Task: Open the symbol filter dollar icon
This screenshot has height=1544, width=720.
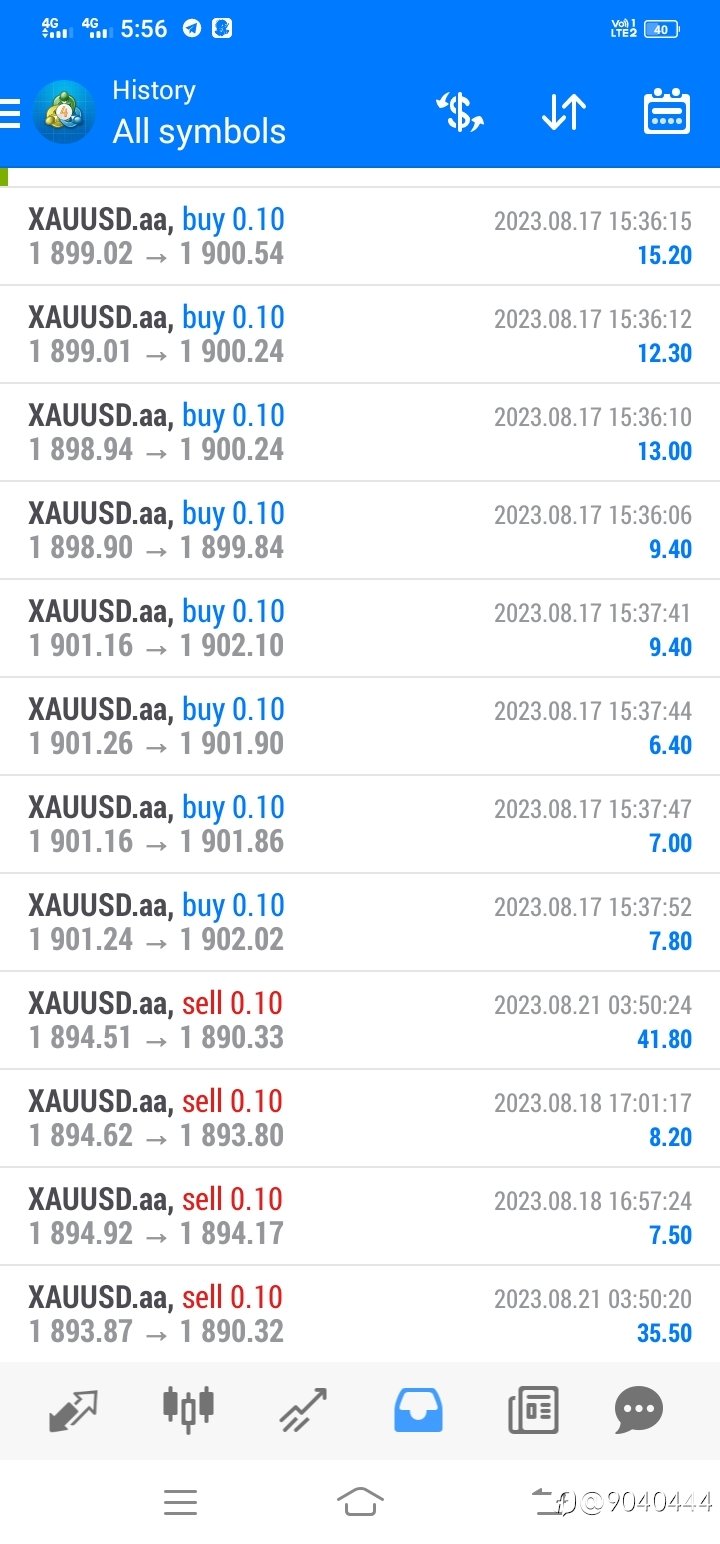Action: click(460, 112)
